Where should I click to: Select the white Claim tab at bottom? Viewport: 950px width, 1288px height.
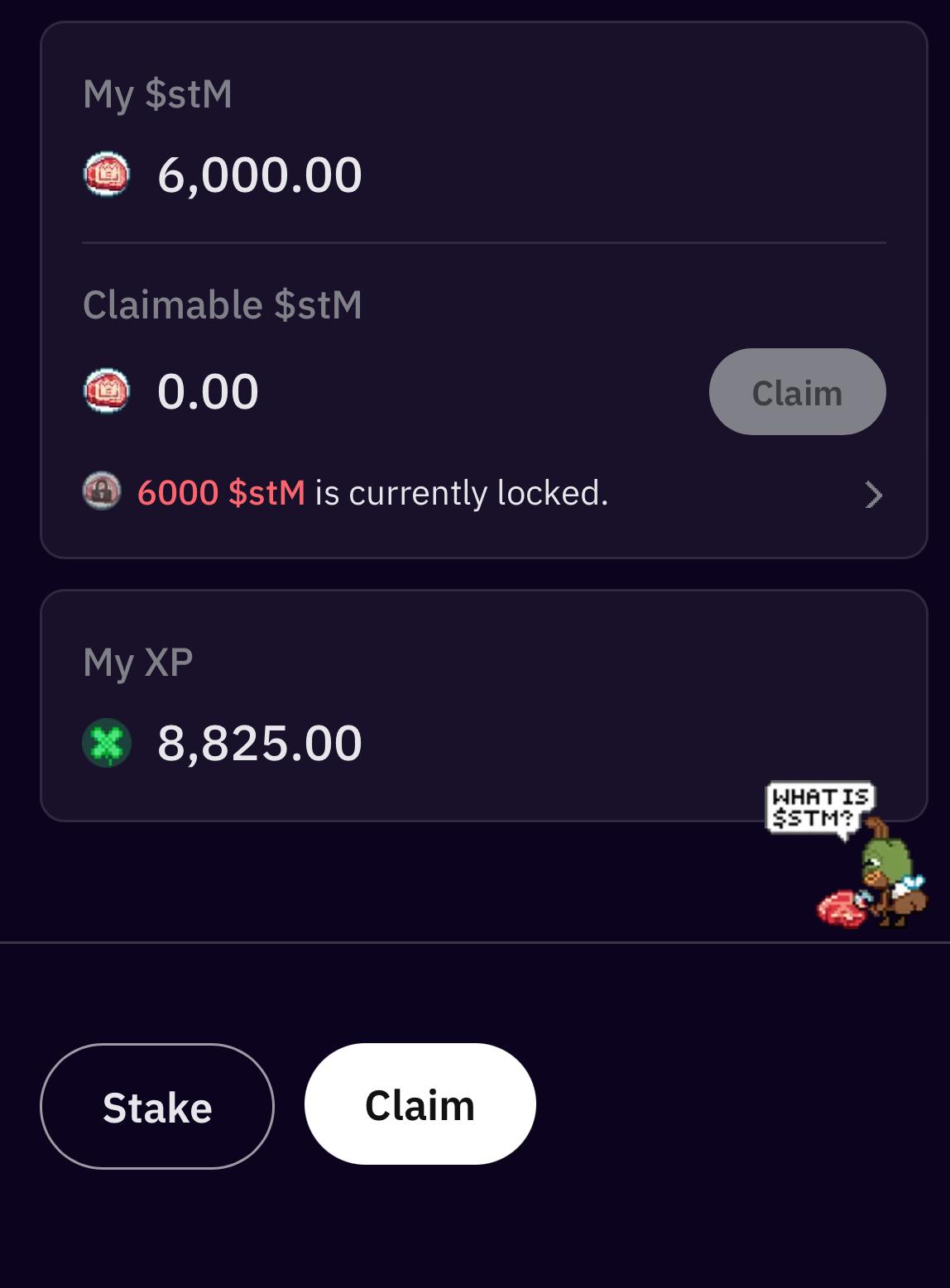(x=420, y=1104)
